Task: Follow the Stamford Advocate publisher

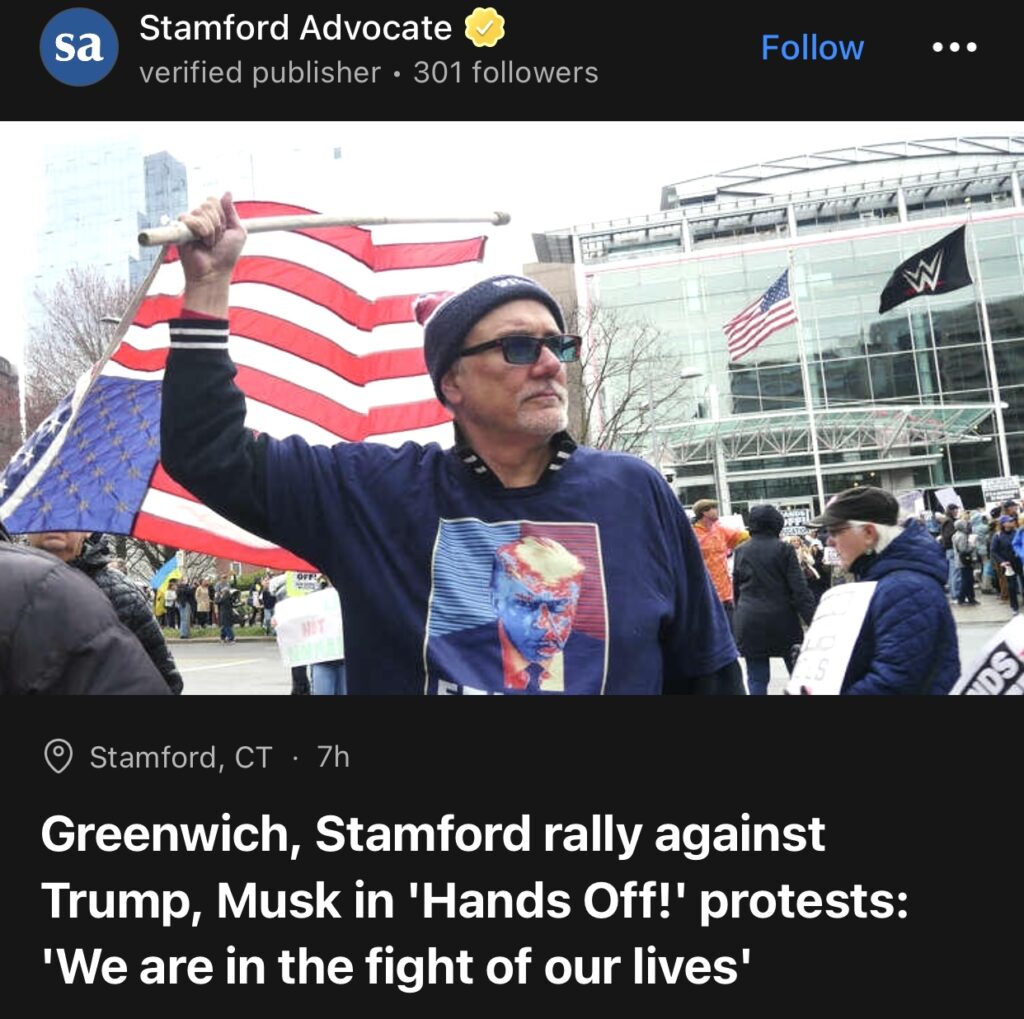Action: pyautogui.click(x=812, y=48)
